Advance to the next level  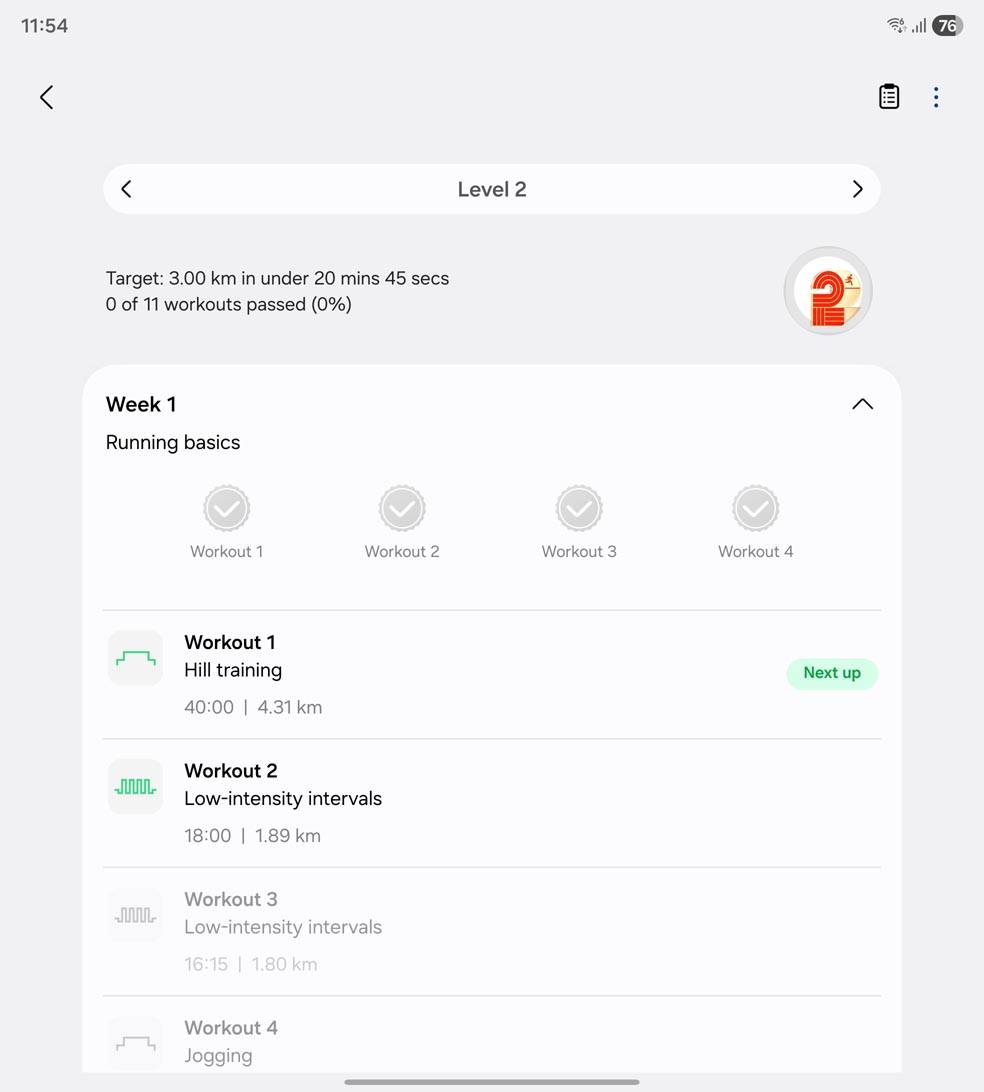[x=857, y=189]
